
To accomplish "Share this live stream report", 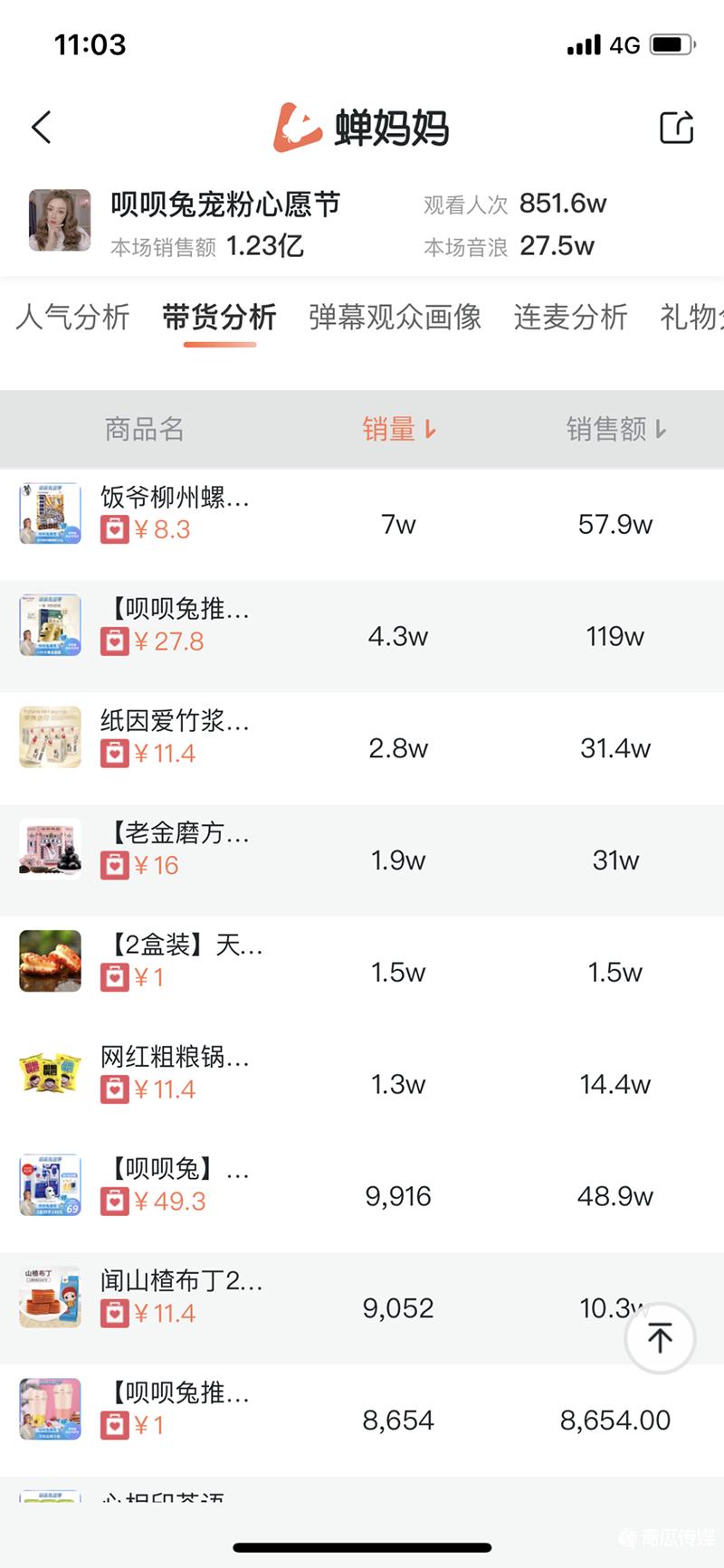I will pos(676,128).
